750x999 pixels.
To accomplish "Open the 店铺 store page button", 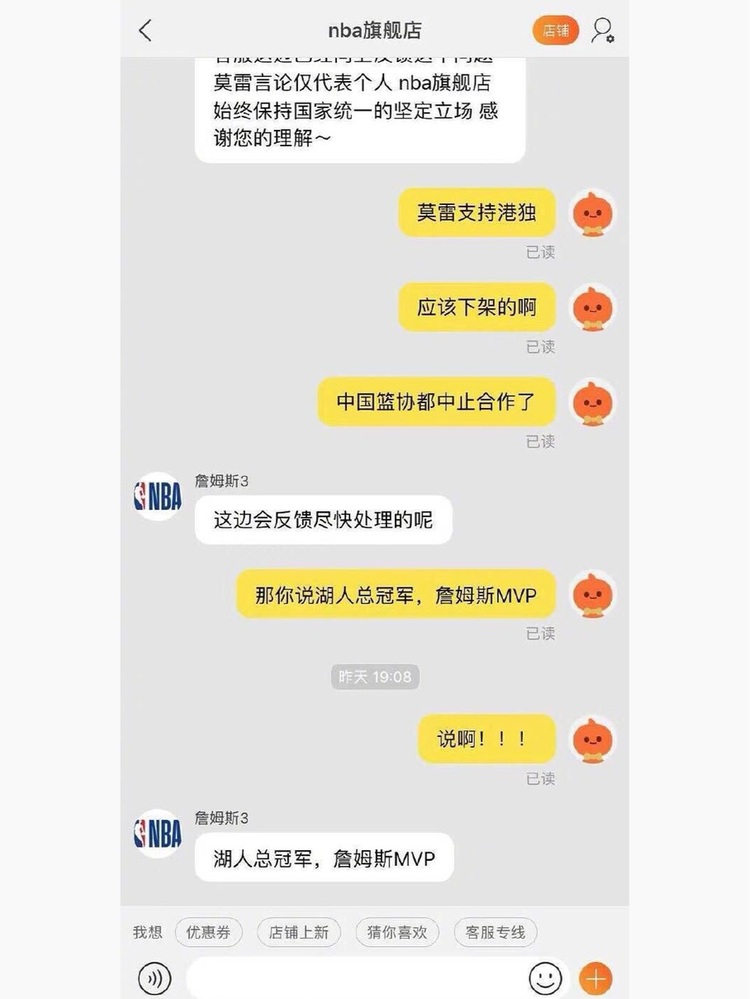I will click(555, 30).
